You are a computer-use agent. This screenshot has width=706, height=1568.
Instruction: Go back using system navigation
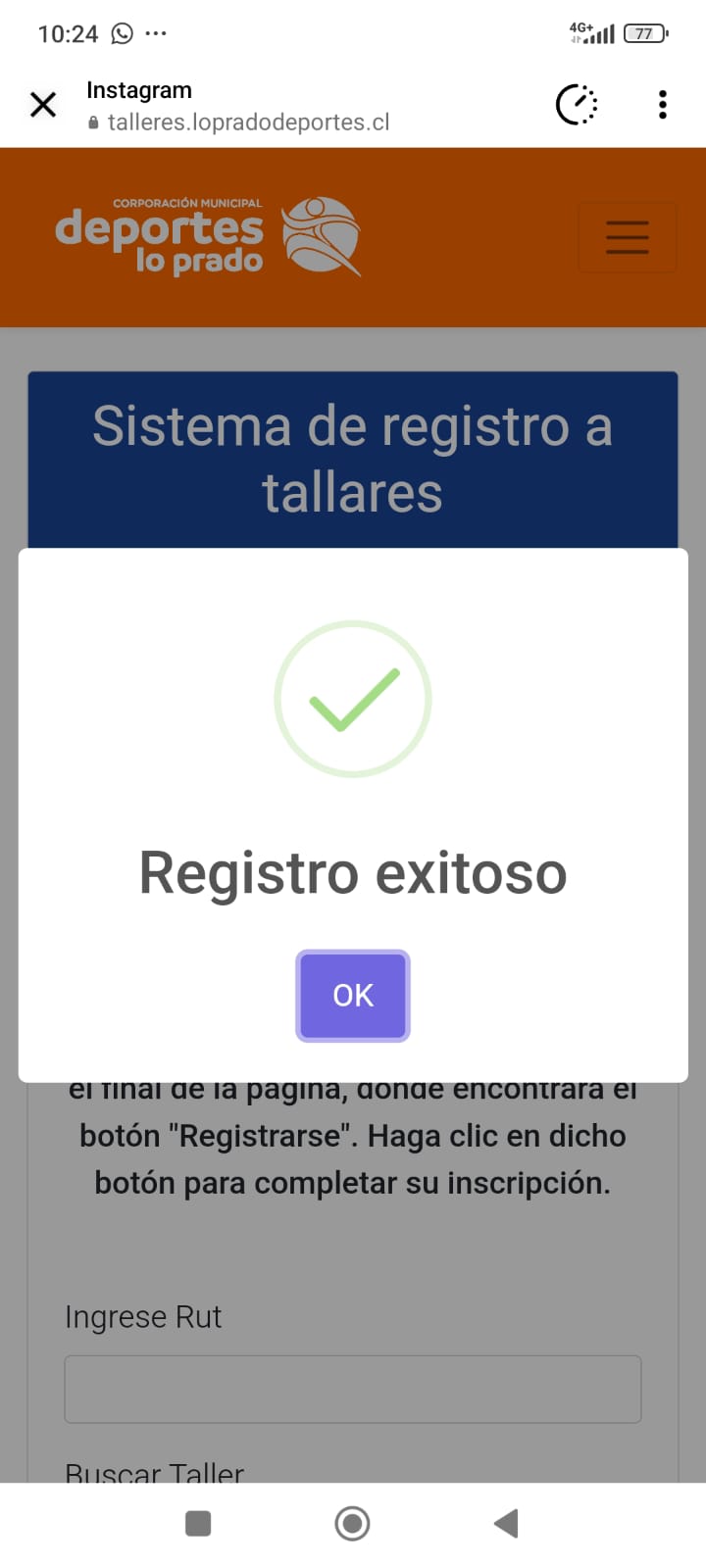[506, 1523]
